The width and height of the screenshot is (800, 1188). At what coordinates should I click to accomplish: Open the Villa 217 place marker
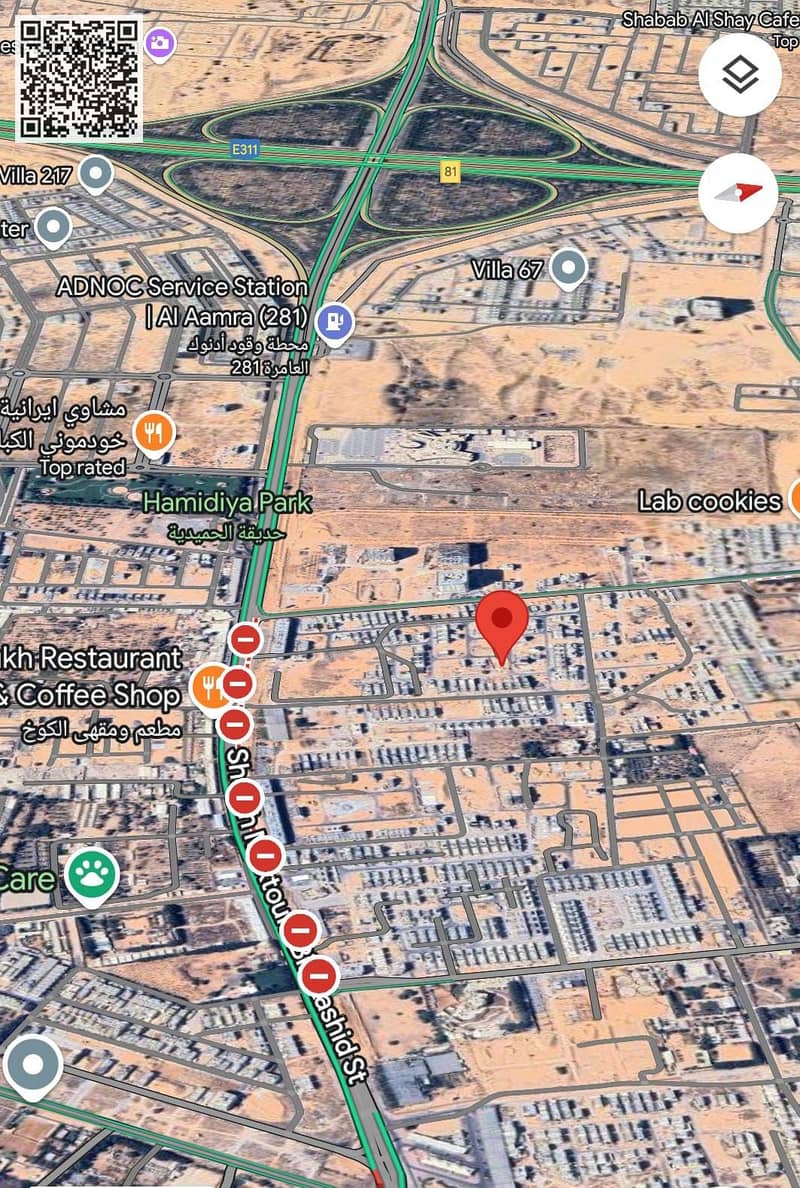point(96,174)
